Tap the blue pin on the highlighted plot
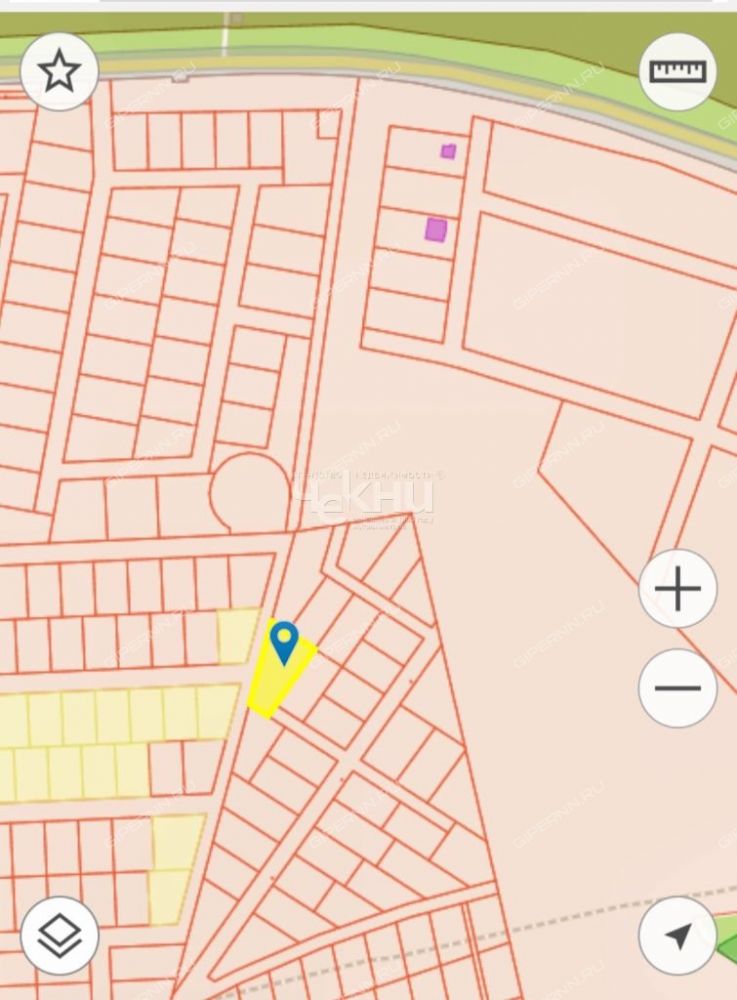This screenshot has width=737, height=1000. [285, 641]
